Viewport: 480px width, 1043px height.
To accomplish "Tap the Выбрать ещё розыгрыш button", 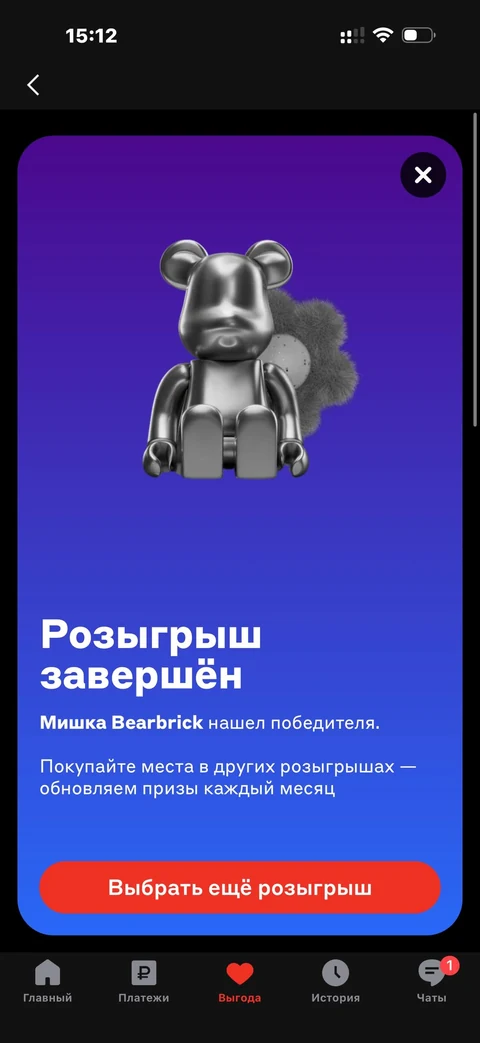I will (240, 888).
